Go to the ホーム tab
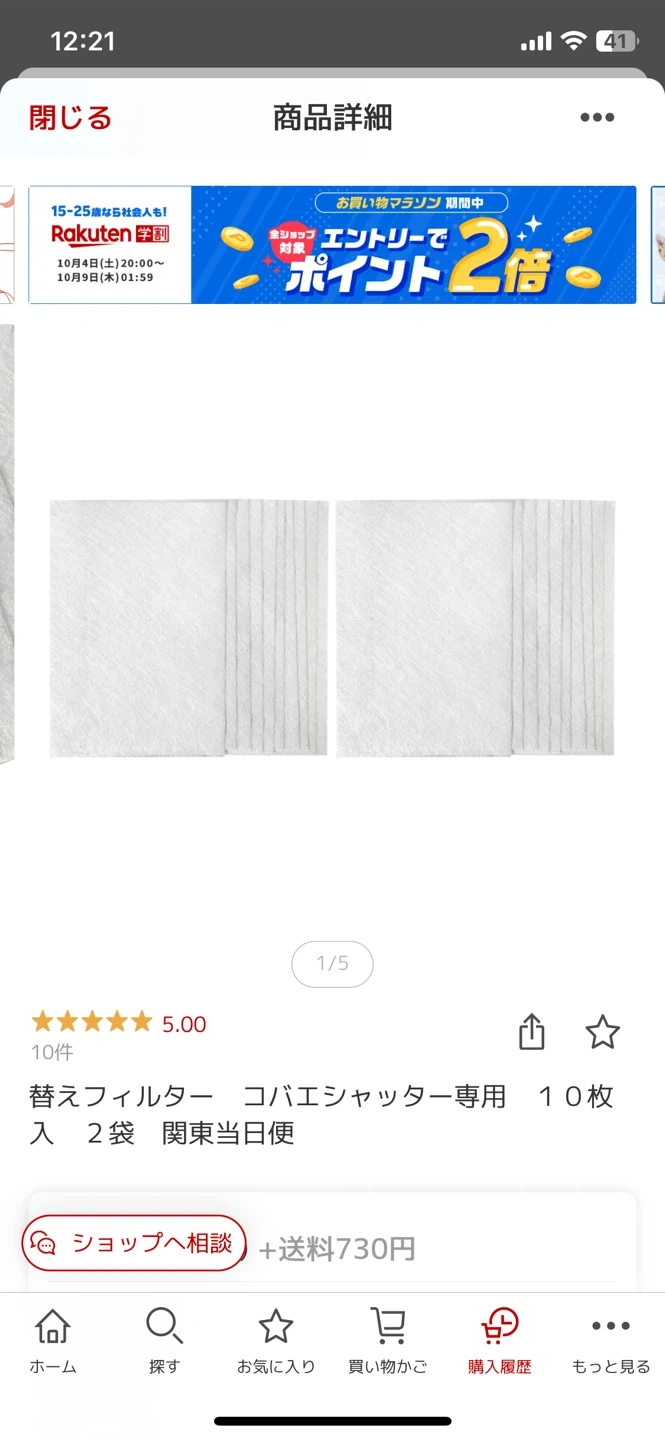The height and width of the screenshot is (1440, 665). 52,1340
